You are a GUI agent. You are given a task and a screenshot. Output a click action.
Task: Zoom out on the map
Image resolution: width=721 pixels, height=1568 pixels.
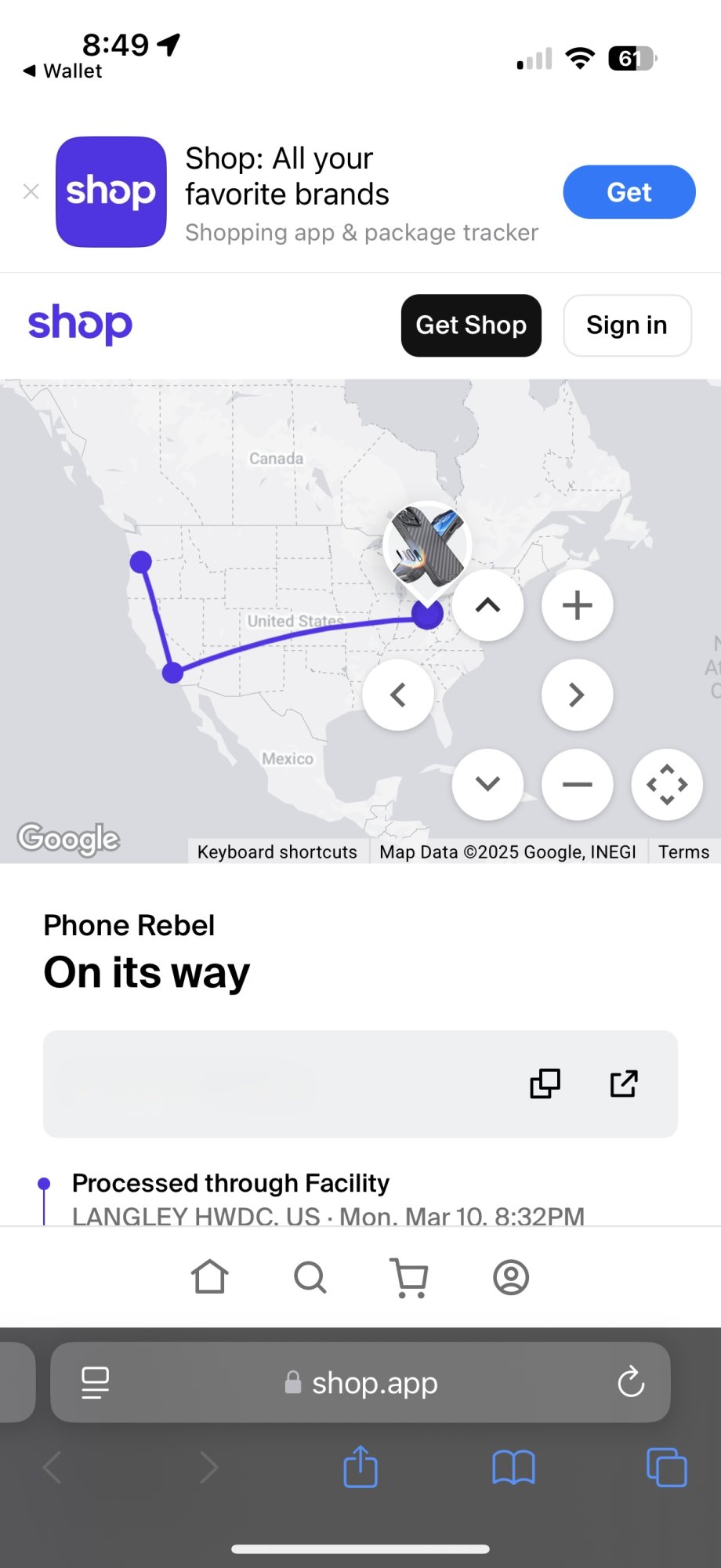(577, 784)
